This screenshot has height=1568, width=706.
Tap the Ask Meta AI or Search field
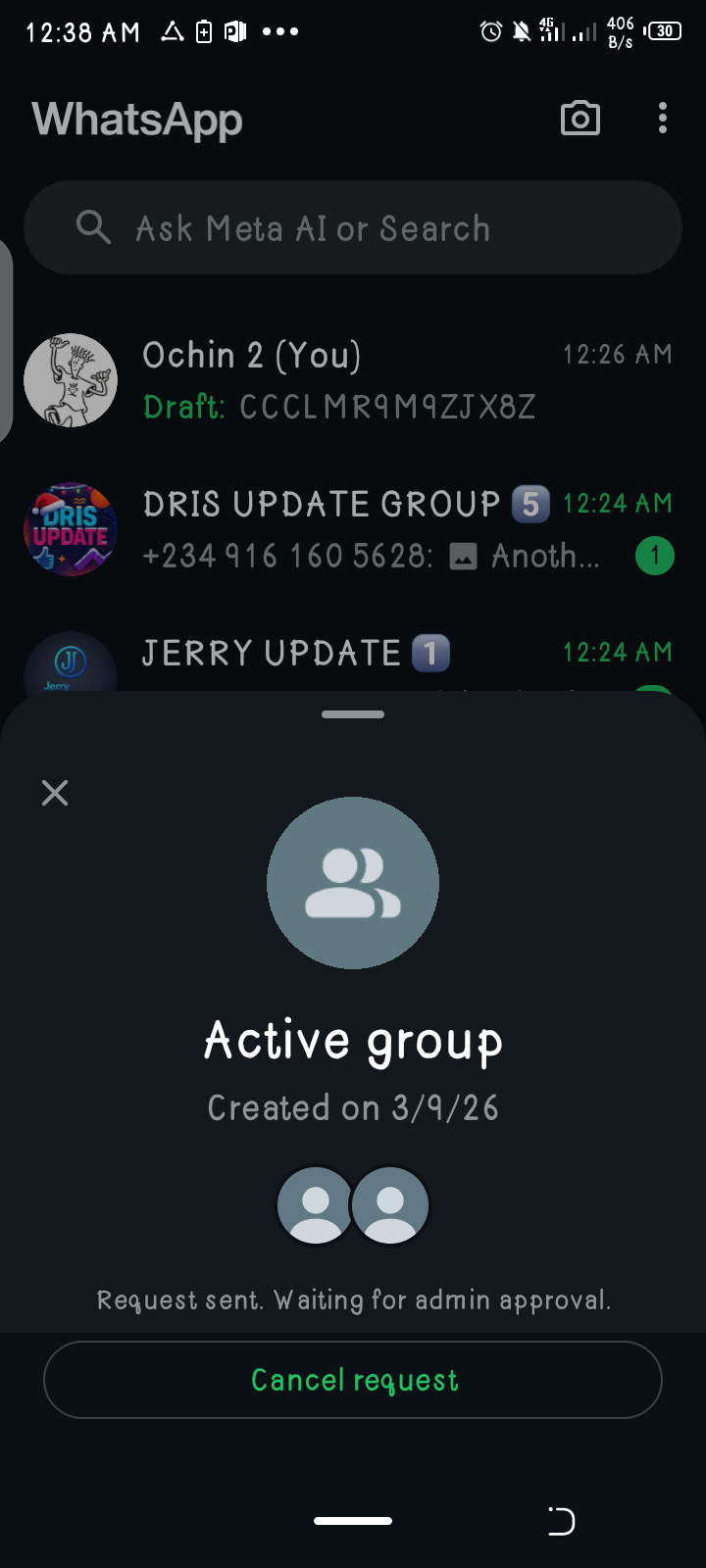point(353,228)
